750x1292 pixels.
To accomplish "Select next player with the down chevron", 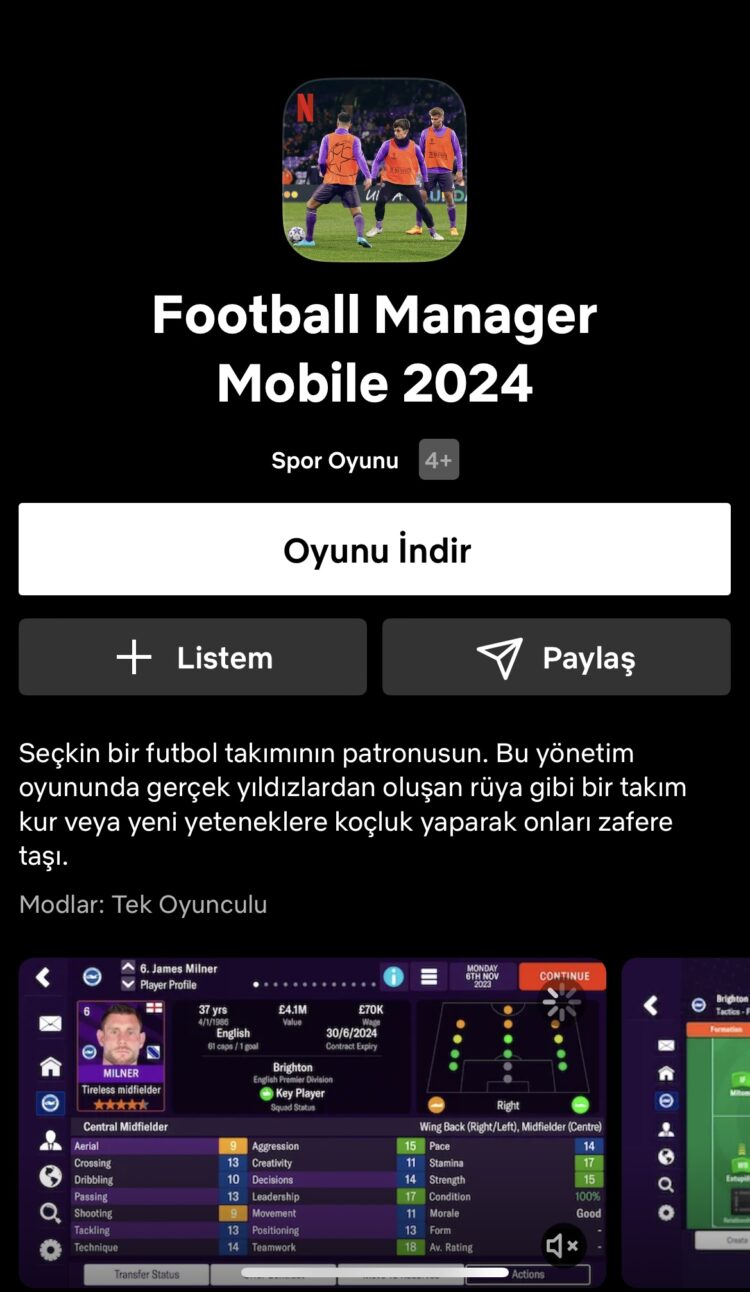I will (x=128, y=983).
